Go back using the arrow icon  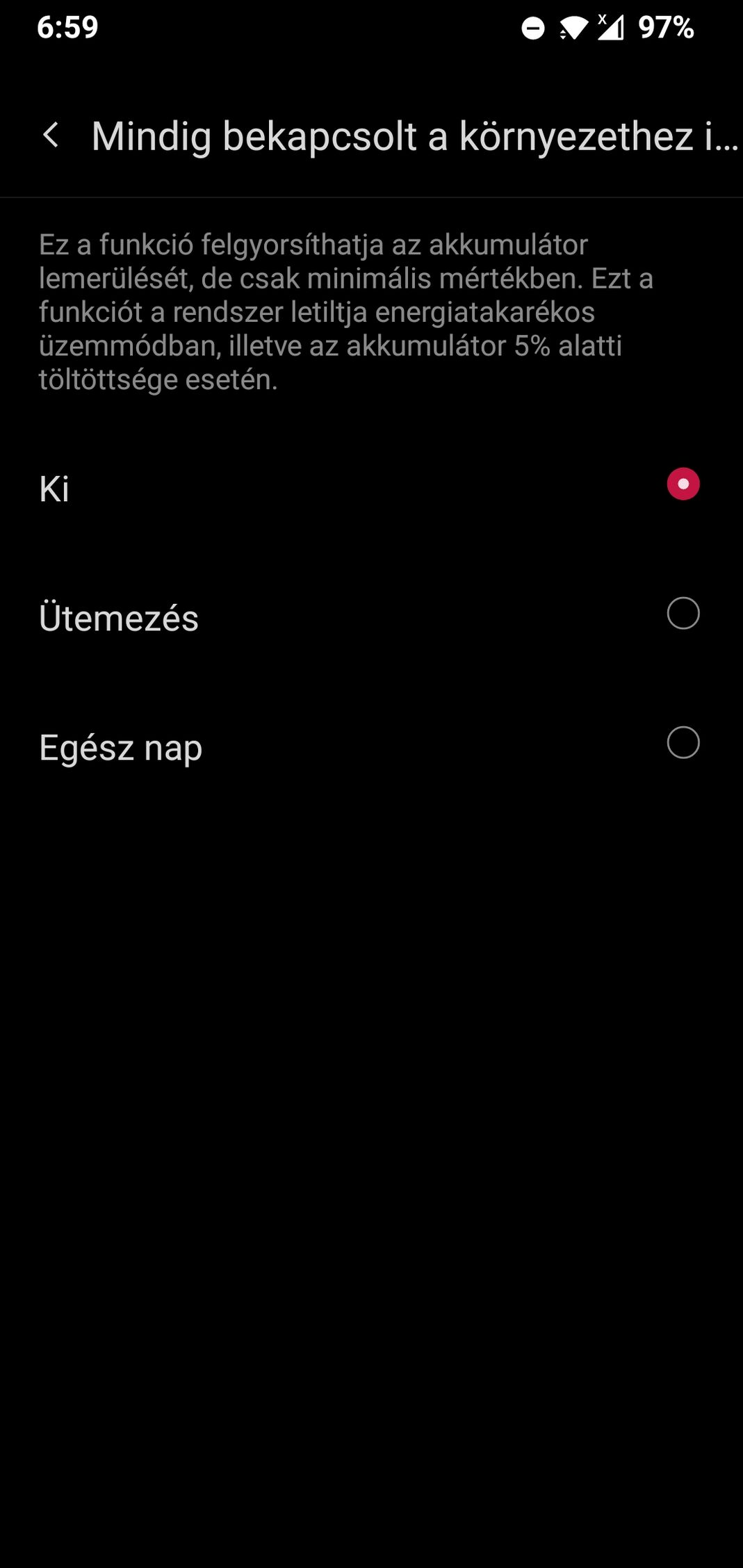click(51, 135)
